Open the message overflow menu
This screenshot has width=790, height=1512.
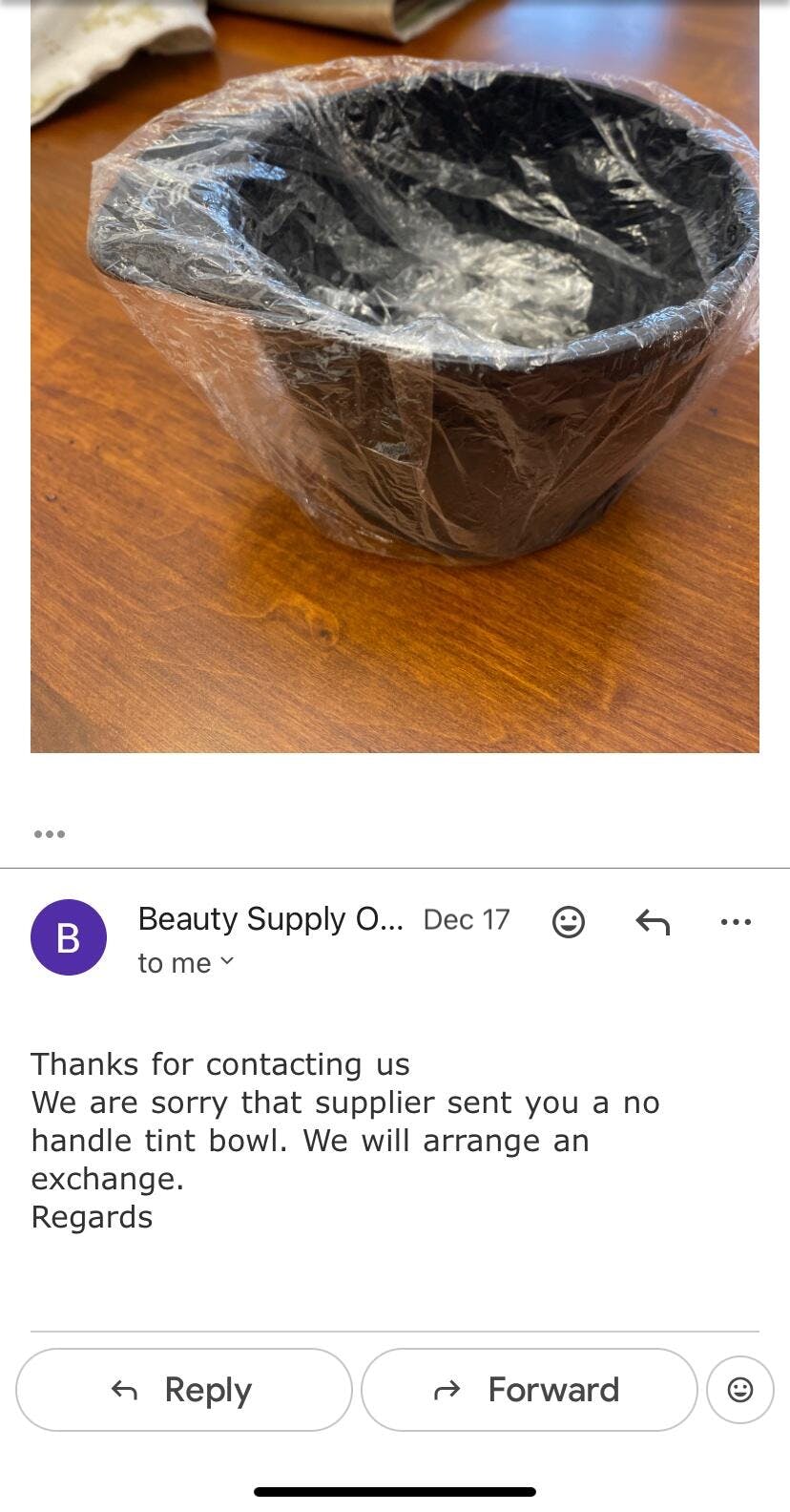pyautogui.click(x=736, y=922)
